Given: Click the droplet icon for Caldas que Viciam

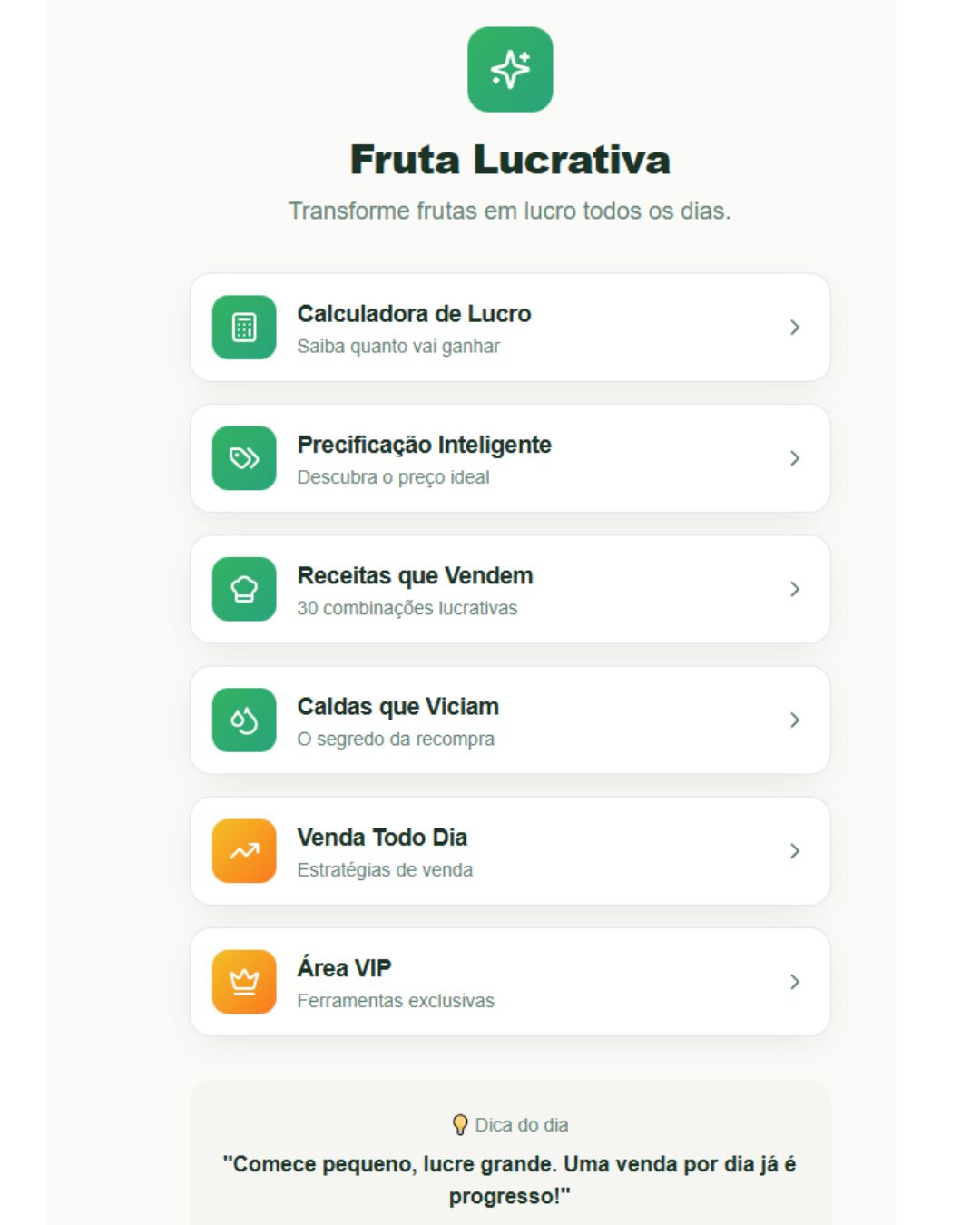Looking at the screenshot, I should pyautogui.click(x=243, y=720).
